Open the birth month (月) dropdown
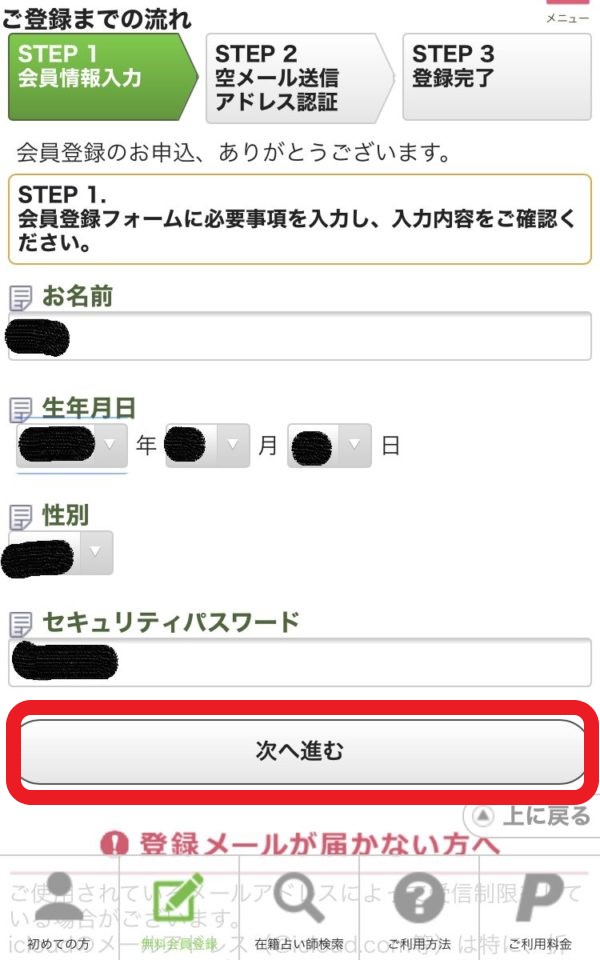 [206, 445]
